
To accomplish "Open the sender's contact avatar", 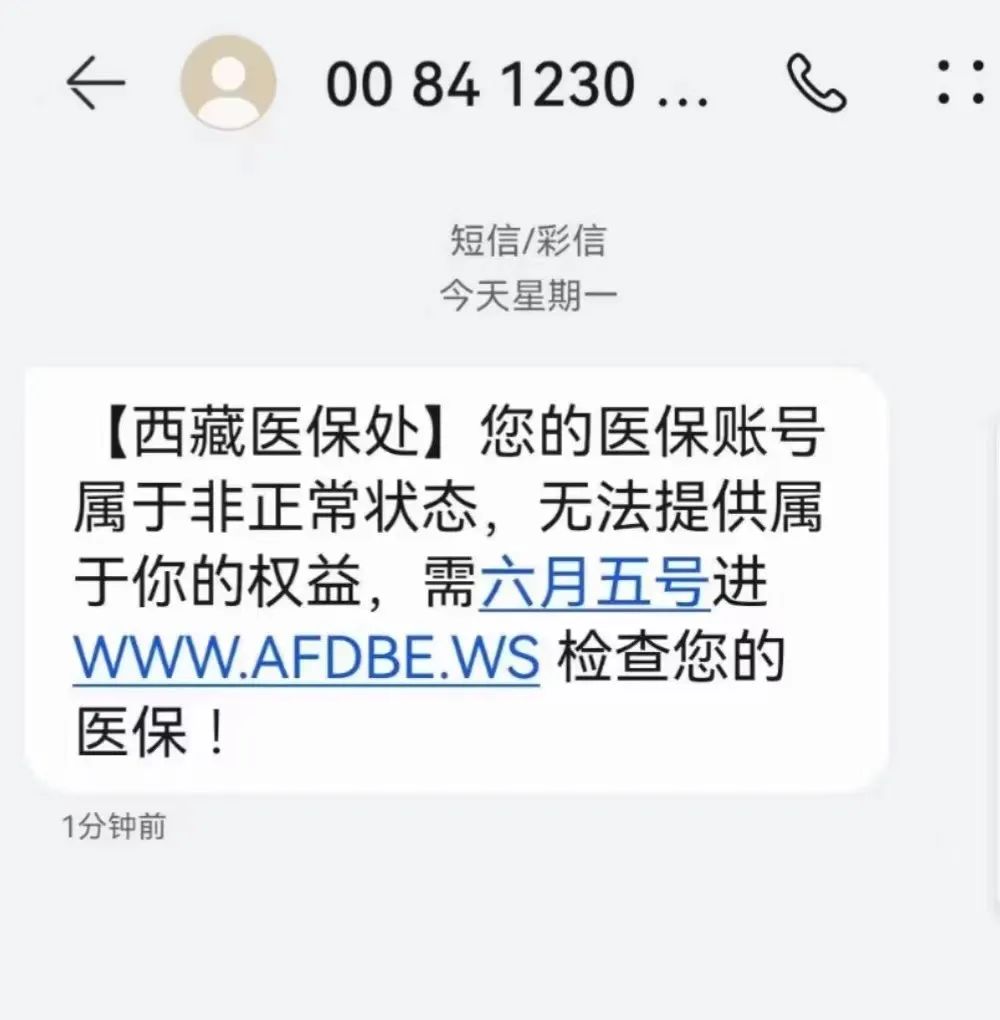I will click(x=228, y=82).
